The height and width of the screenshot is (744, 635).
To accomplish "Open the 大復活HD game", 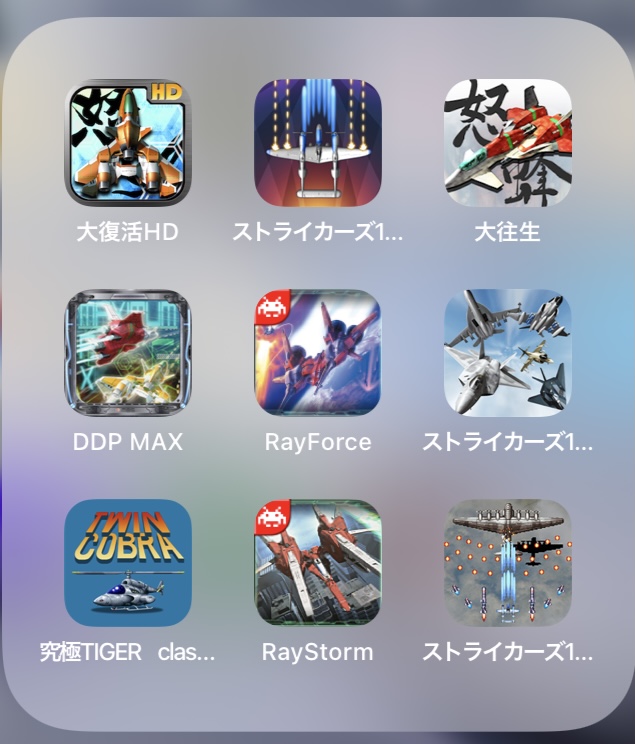I will tap(127, 143).
